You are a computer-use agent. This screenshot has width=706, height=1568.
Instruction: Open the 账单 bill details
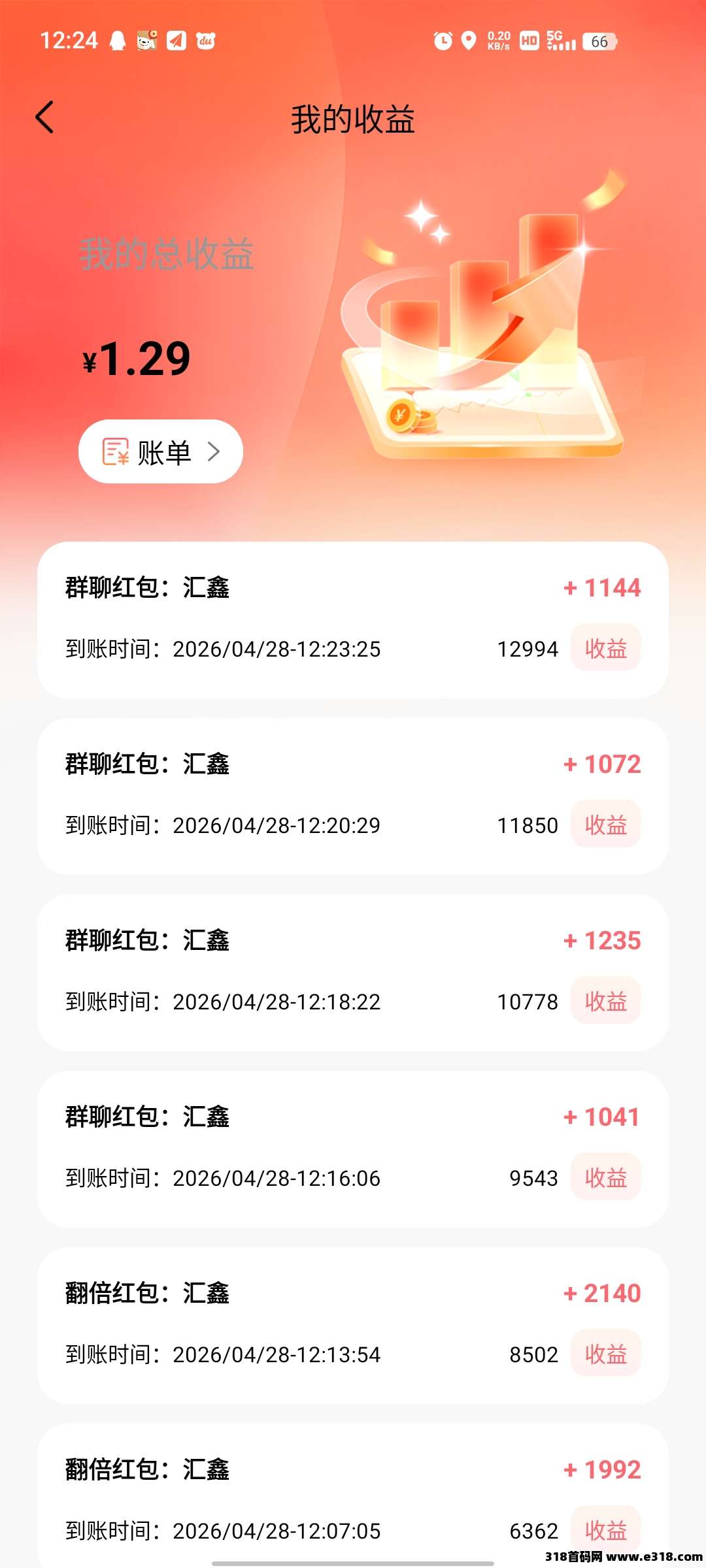point(161,451)
